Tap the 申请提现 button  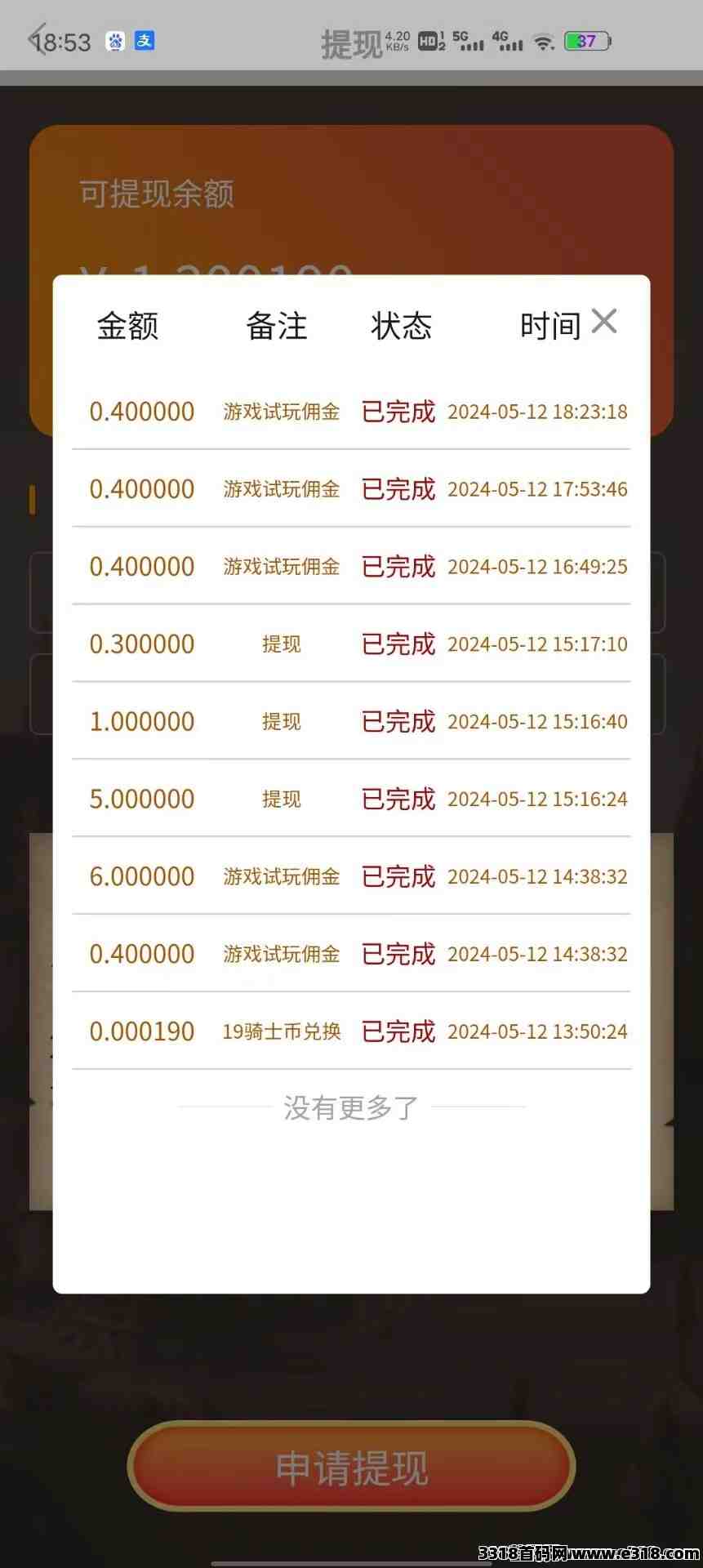352,1467
